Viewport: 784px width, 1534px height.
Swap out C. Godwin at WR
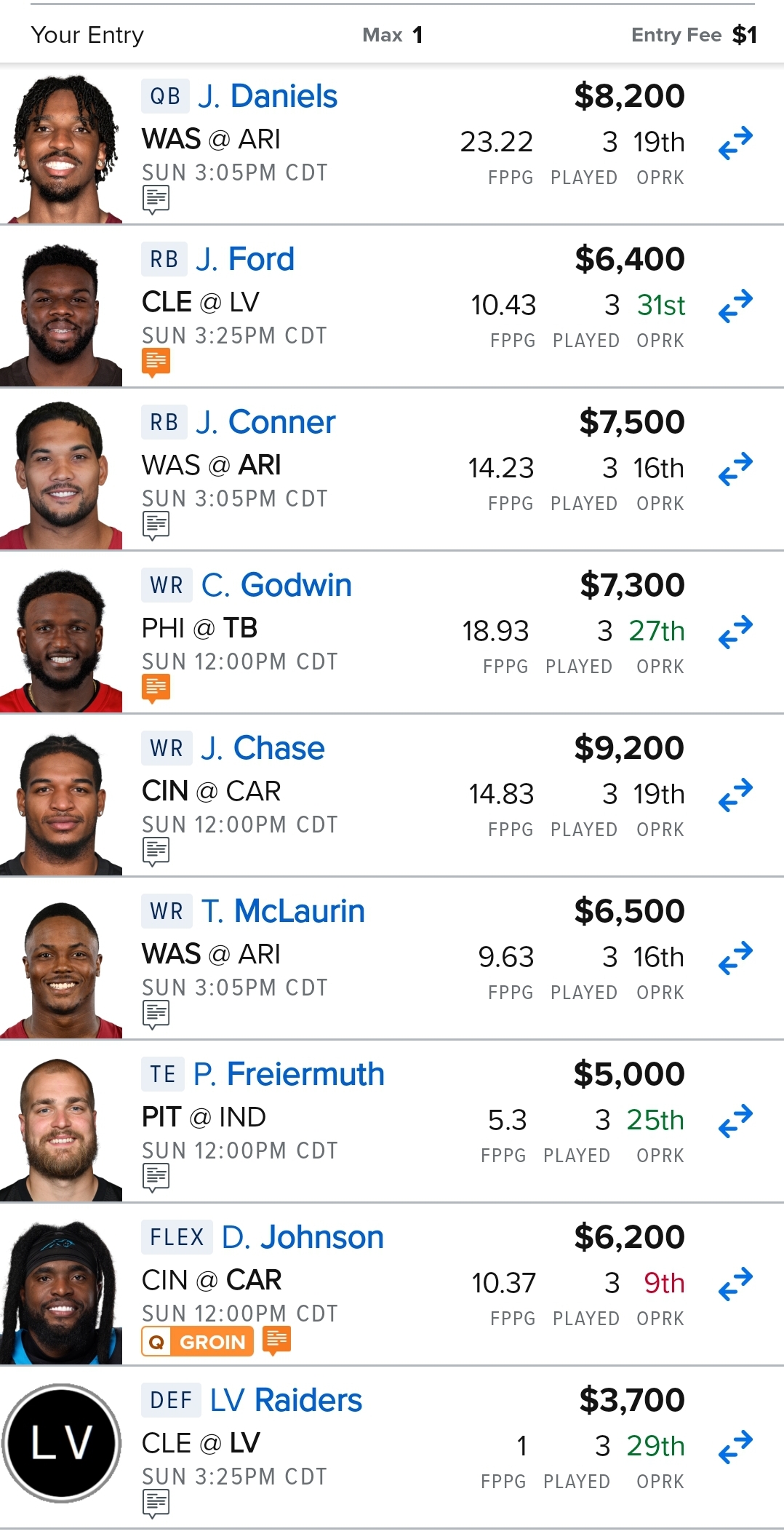point(735,632)
